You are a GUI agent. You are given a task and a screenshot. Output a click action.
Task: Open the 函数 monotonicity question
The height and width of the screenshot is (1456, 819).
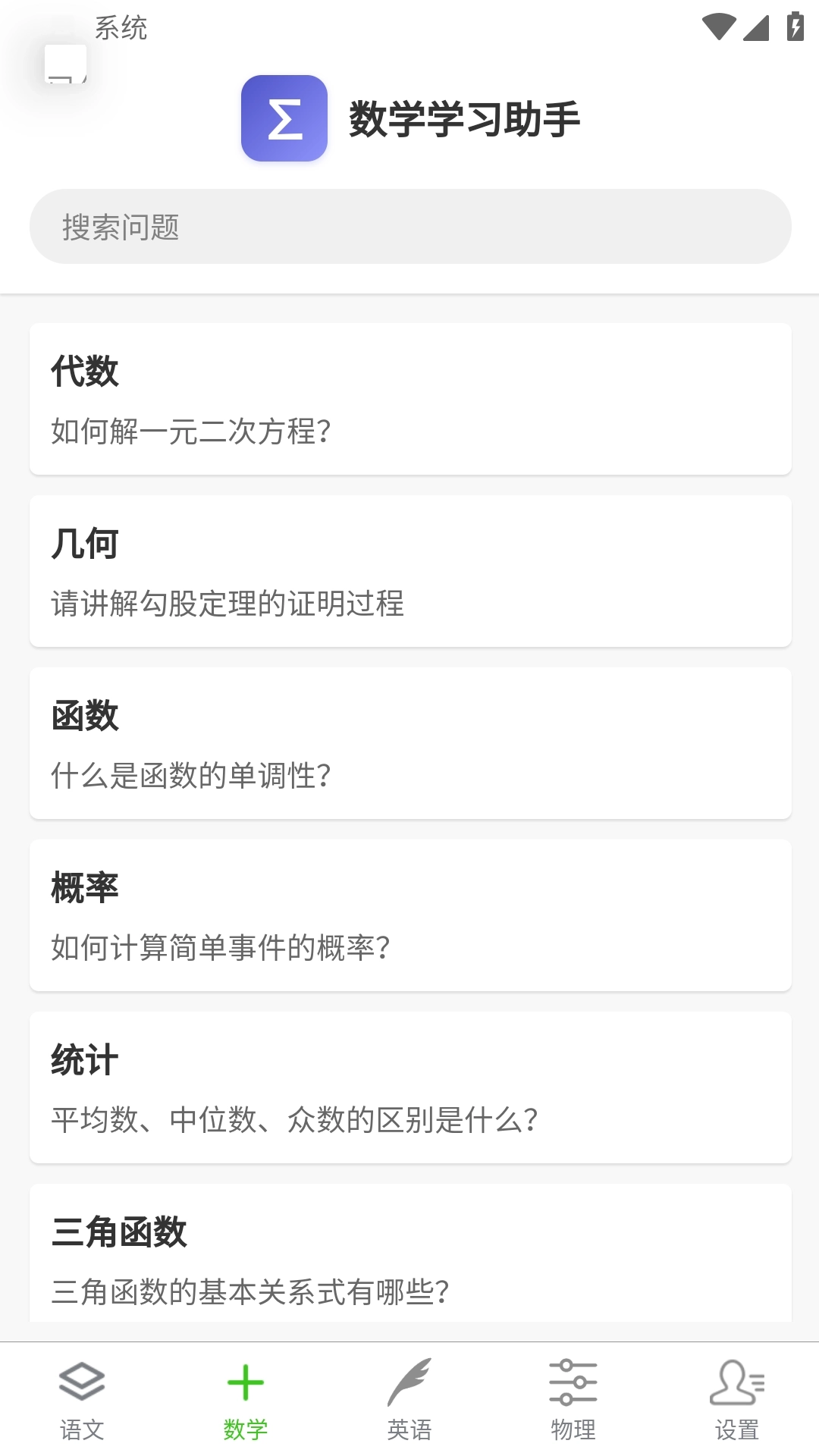tap(409, 743)
